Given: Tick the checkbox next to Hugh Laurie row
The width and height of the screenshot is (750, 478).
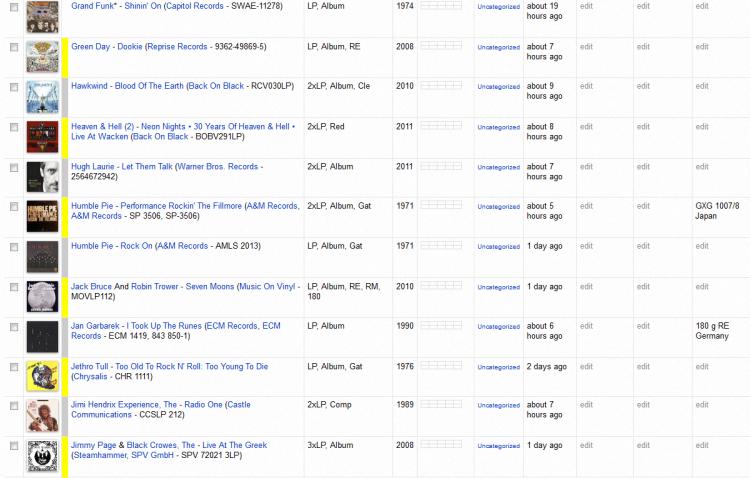Looking at the screenshot, I should click(14, 167).
